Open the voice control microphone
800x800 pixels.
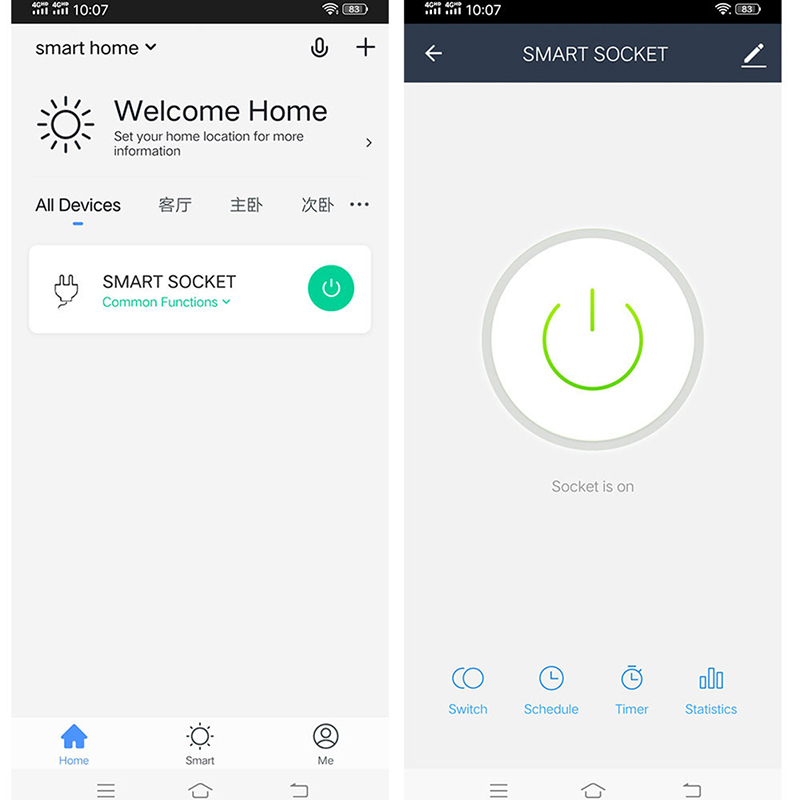pos(319,48)
